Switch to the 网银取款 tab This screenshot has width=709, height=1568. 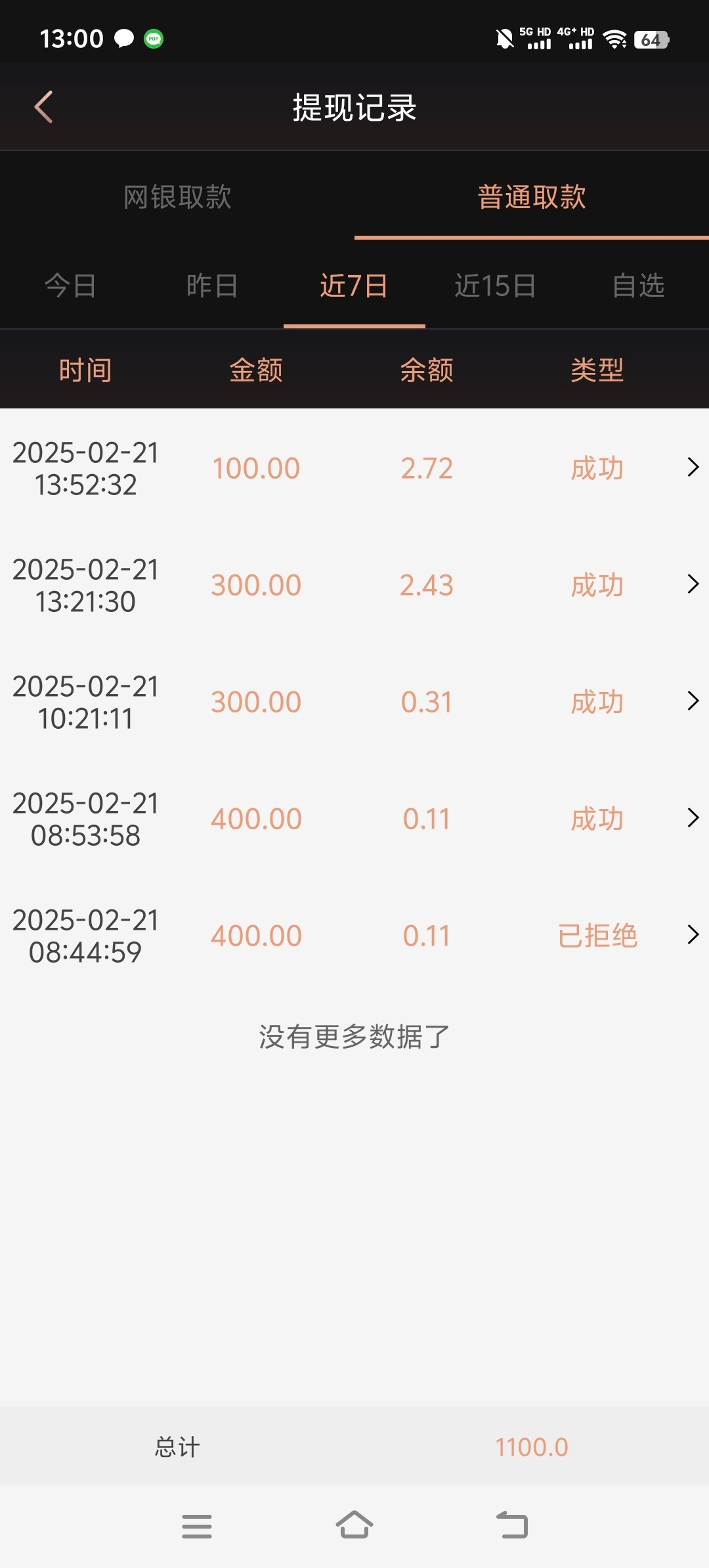coord(177,197)
